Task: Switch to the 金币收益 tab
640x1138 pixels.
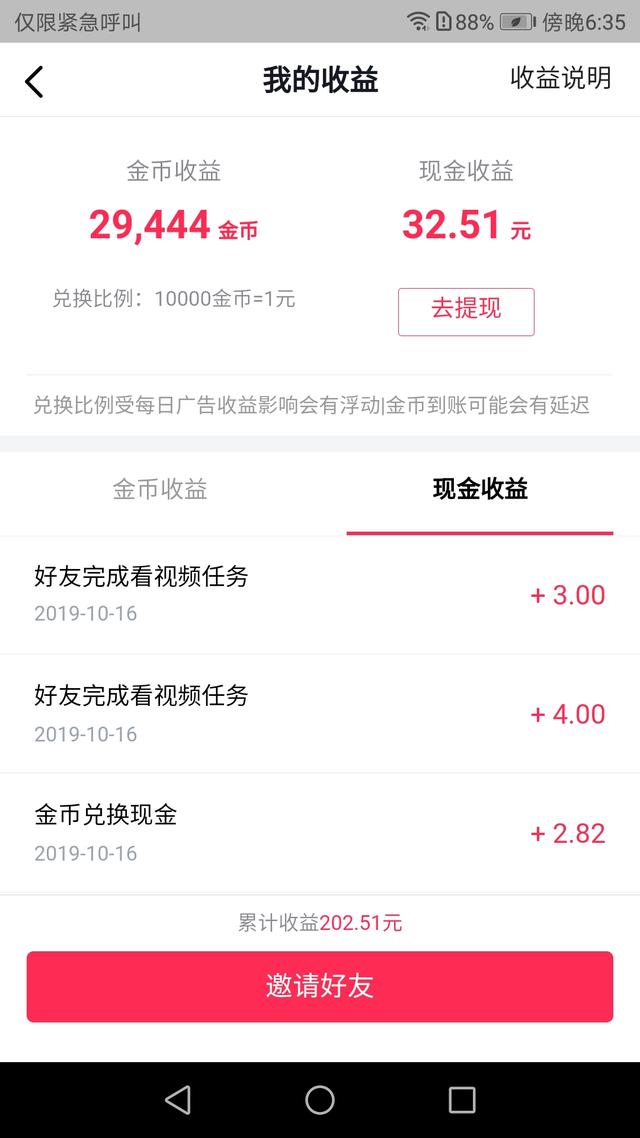Action: [160, 489]
